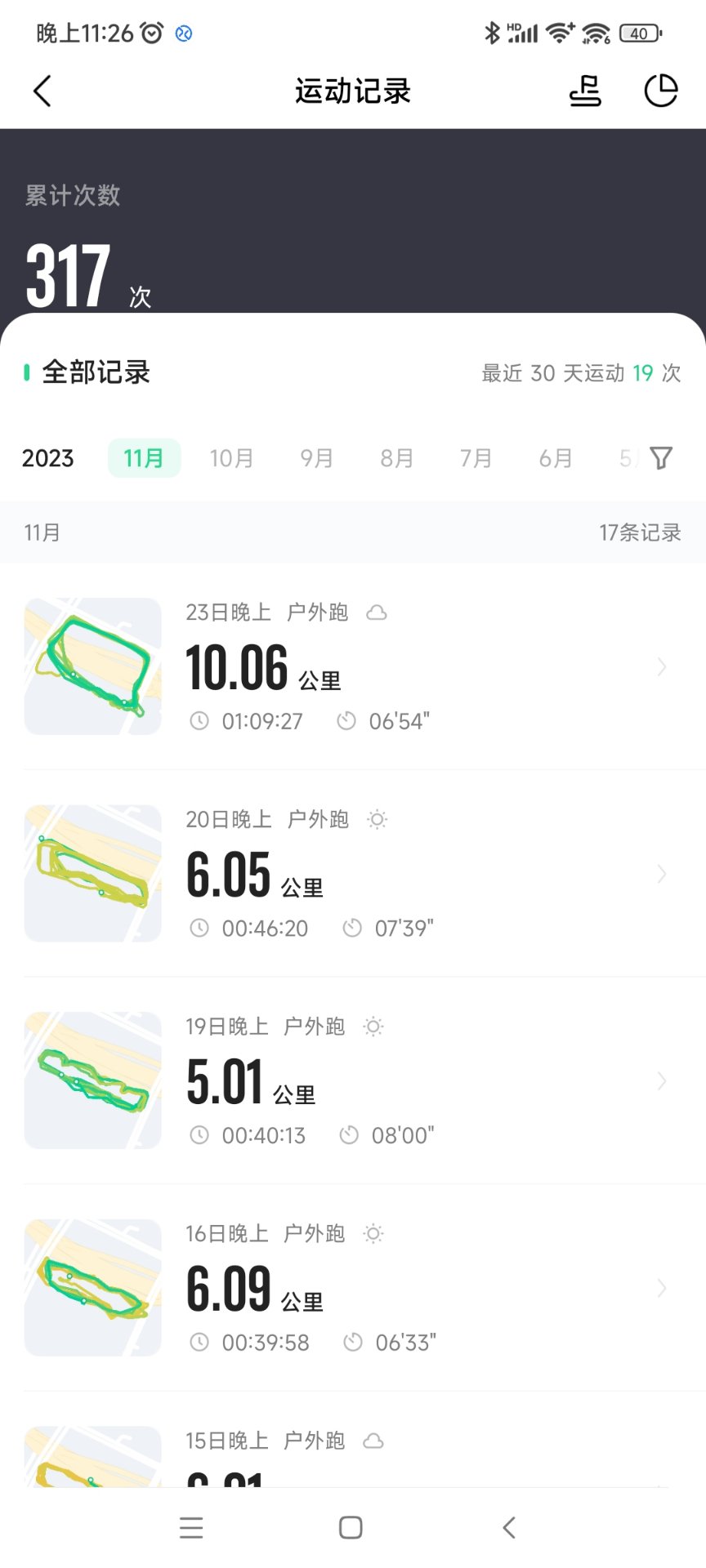Screen dimensions: 706x1568
Task: Switch to the 10月 tab
Action: (231, 458)
